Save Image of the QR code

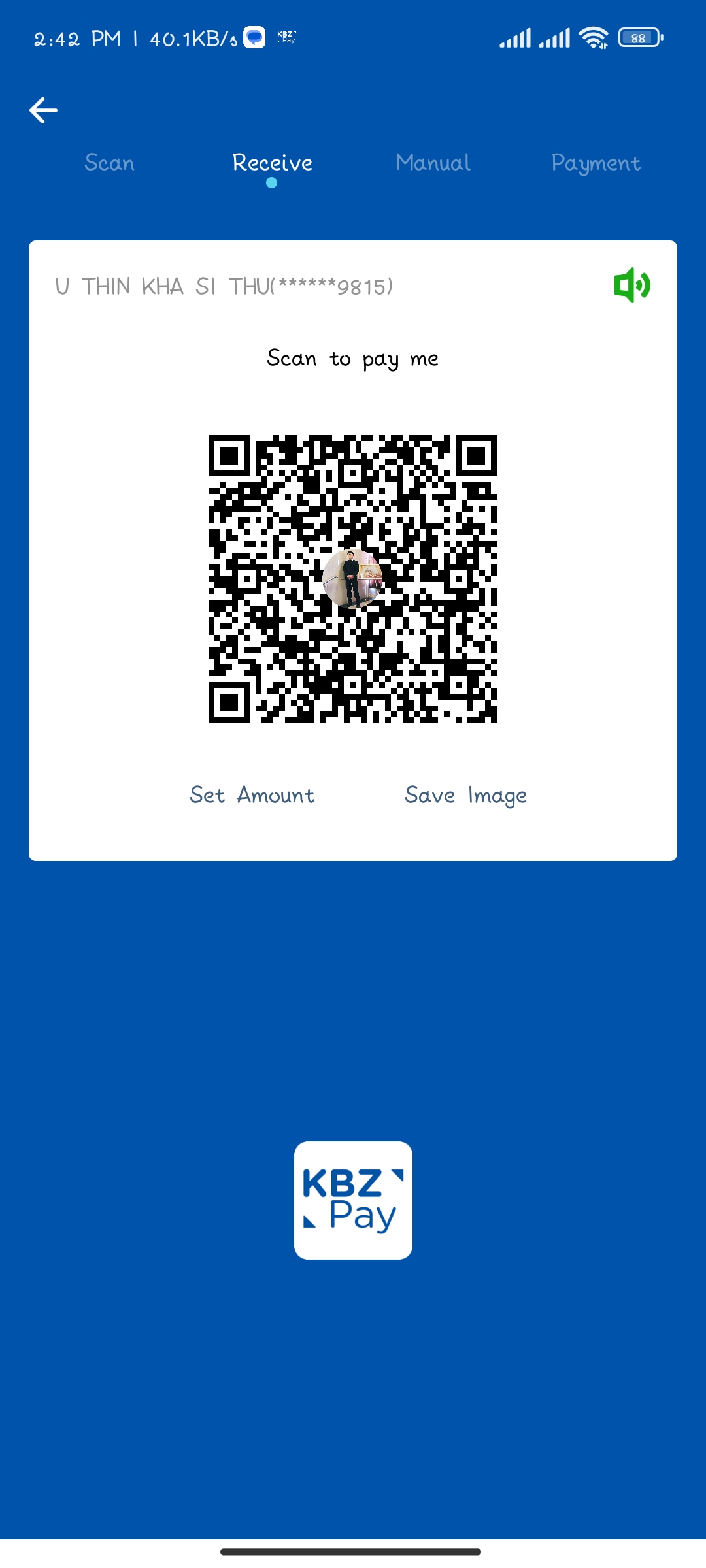[x=465, y=795]
